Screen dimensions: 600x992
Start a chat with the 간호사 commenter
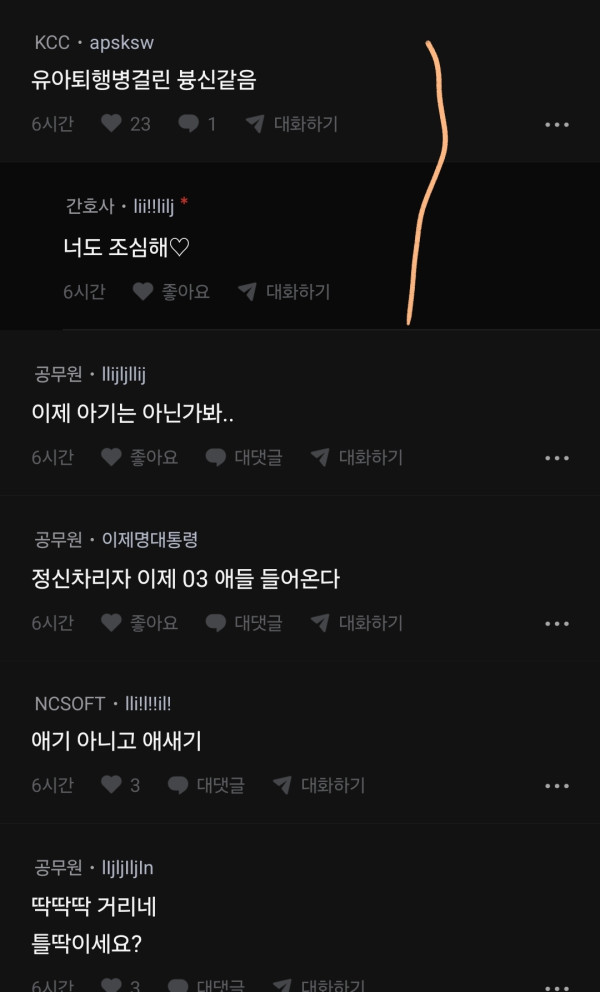[284, 292]
